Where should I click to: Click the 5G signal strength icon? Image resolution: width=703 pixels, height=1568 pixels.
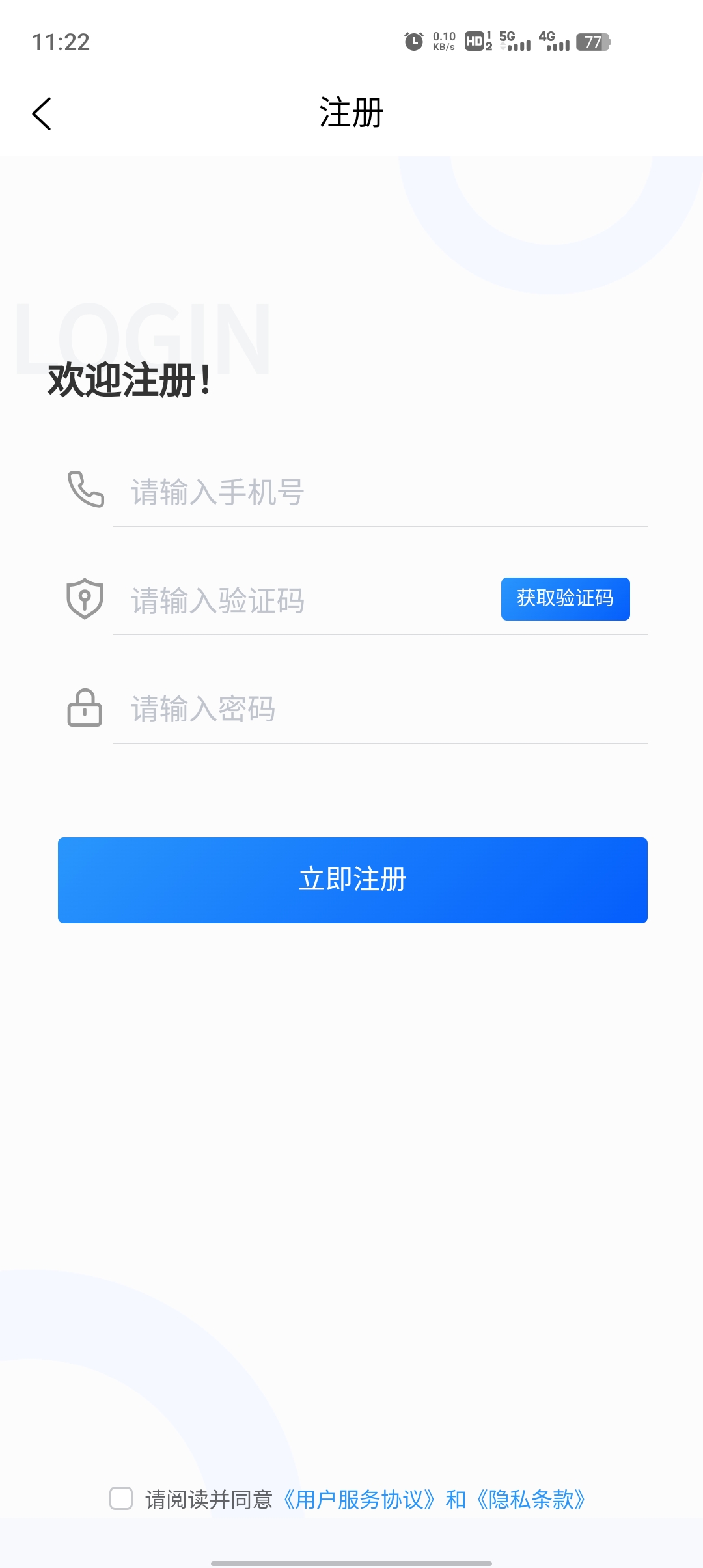coord(517,41)
